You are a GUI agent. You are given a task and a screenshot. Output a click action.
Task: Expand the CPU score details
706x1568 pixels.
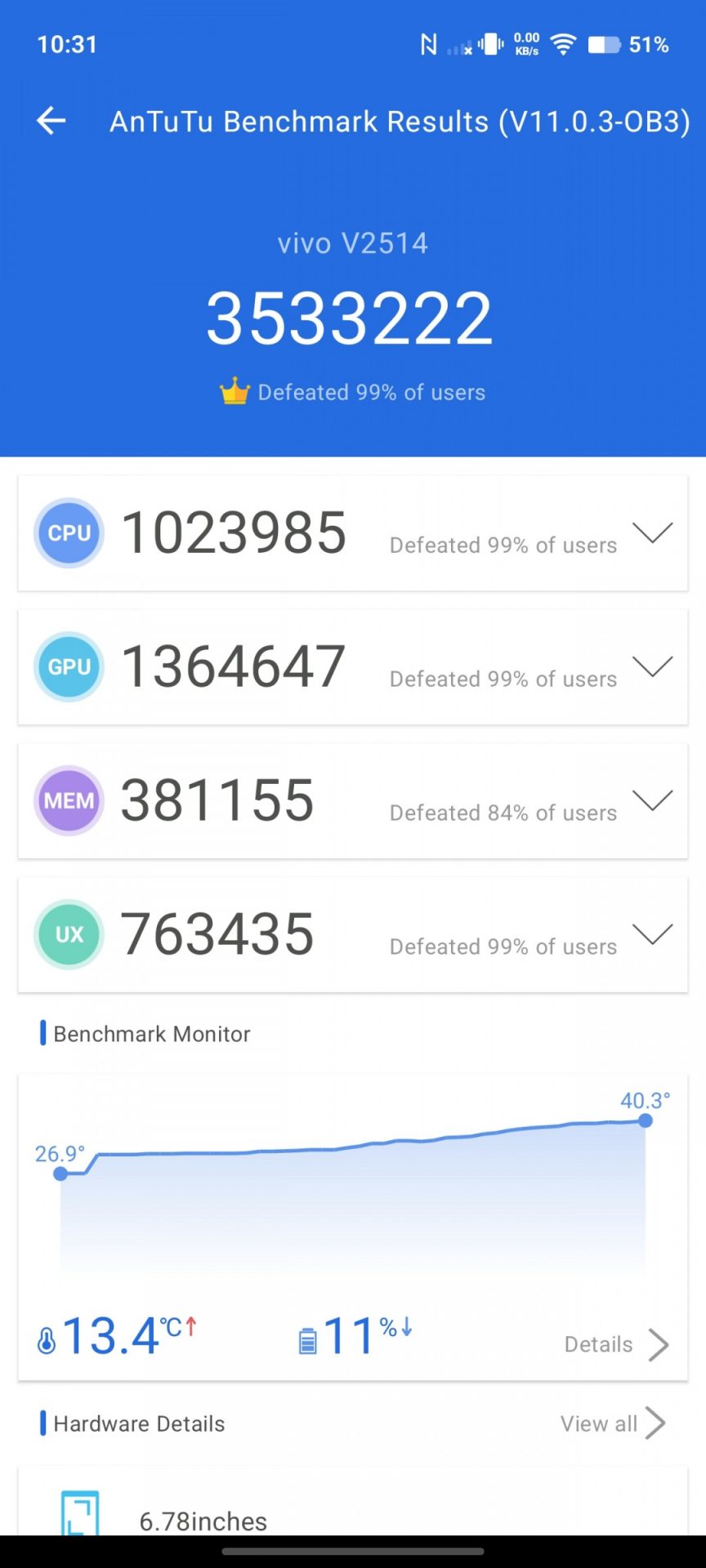click(x=652, y=533)
